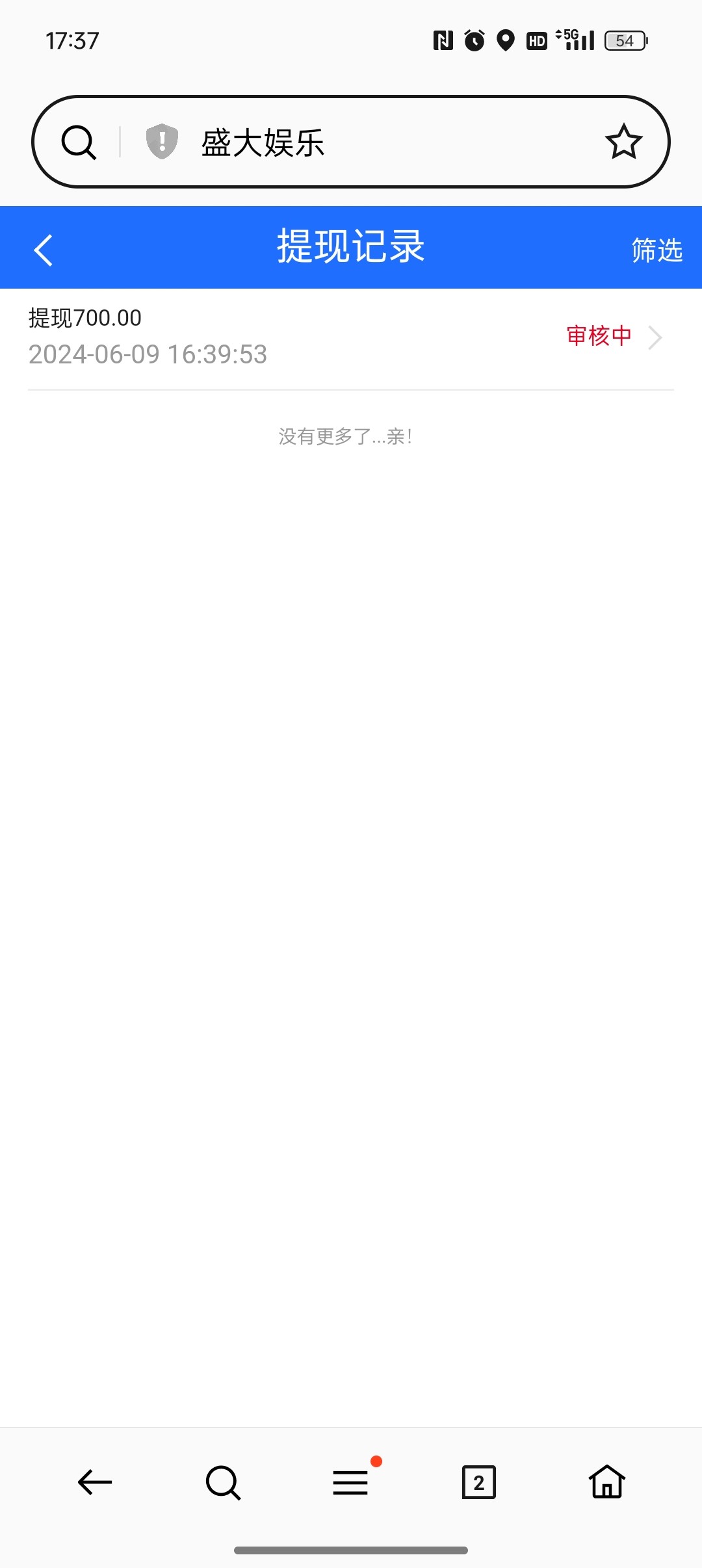This screenshot has height=1568, width=702.
Task: Bookmark this page with the star icon
Action: coord(623,142)
